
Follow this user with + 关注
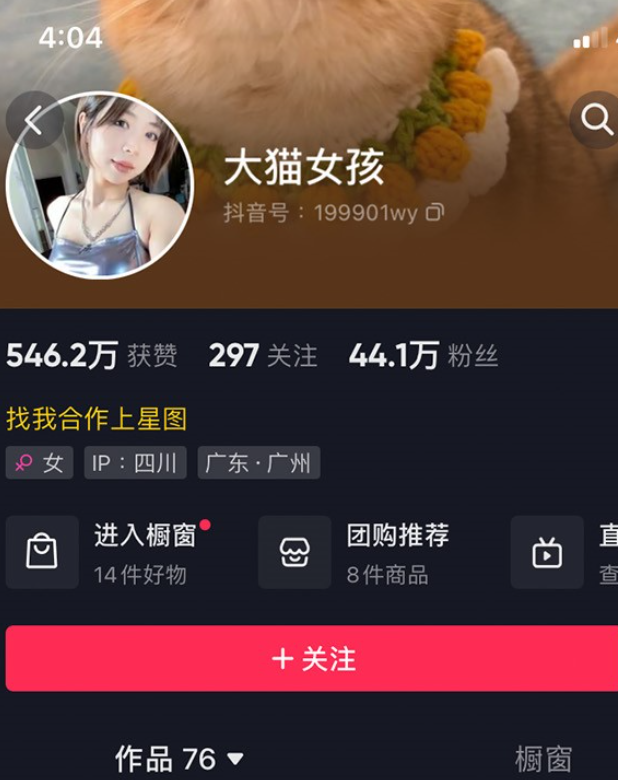(312, 659)
